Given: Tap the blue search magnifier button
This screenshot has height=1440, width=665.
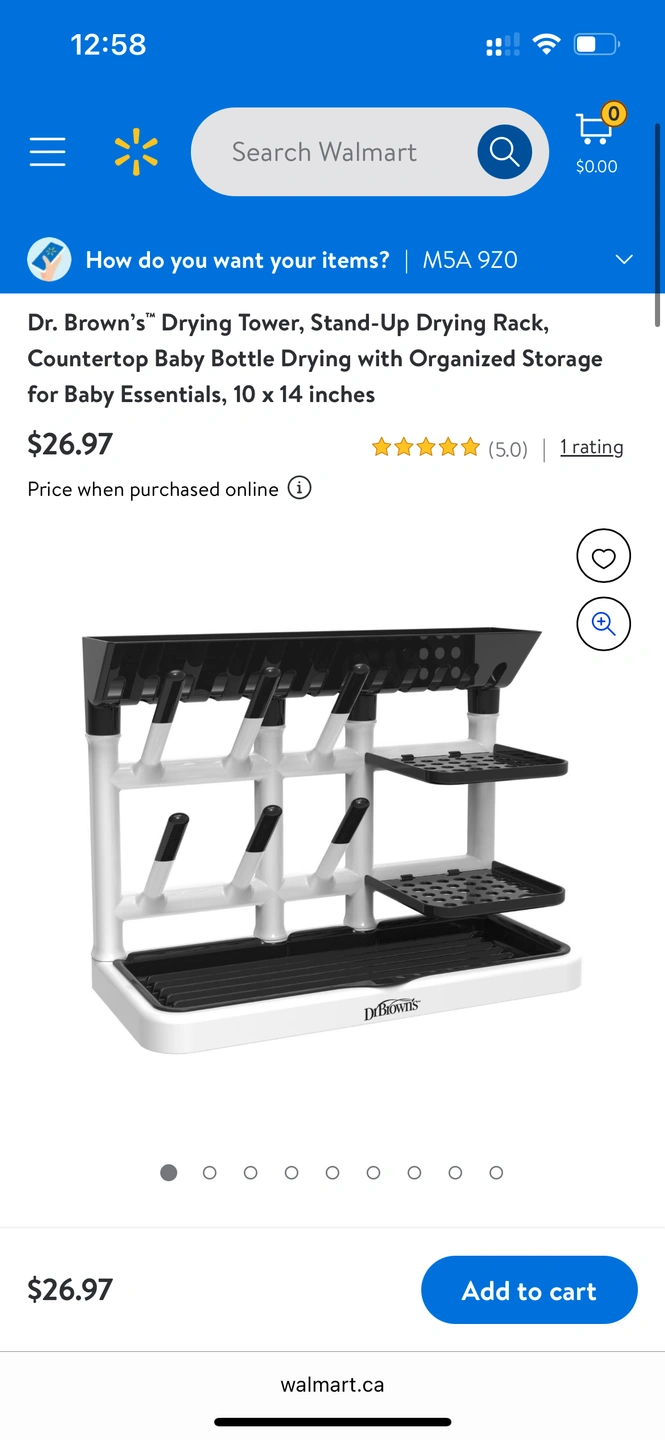Looking at the screenshot, I should pyautogui.click(x=504, y=152).
